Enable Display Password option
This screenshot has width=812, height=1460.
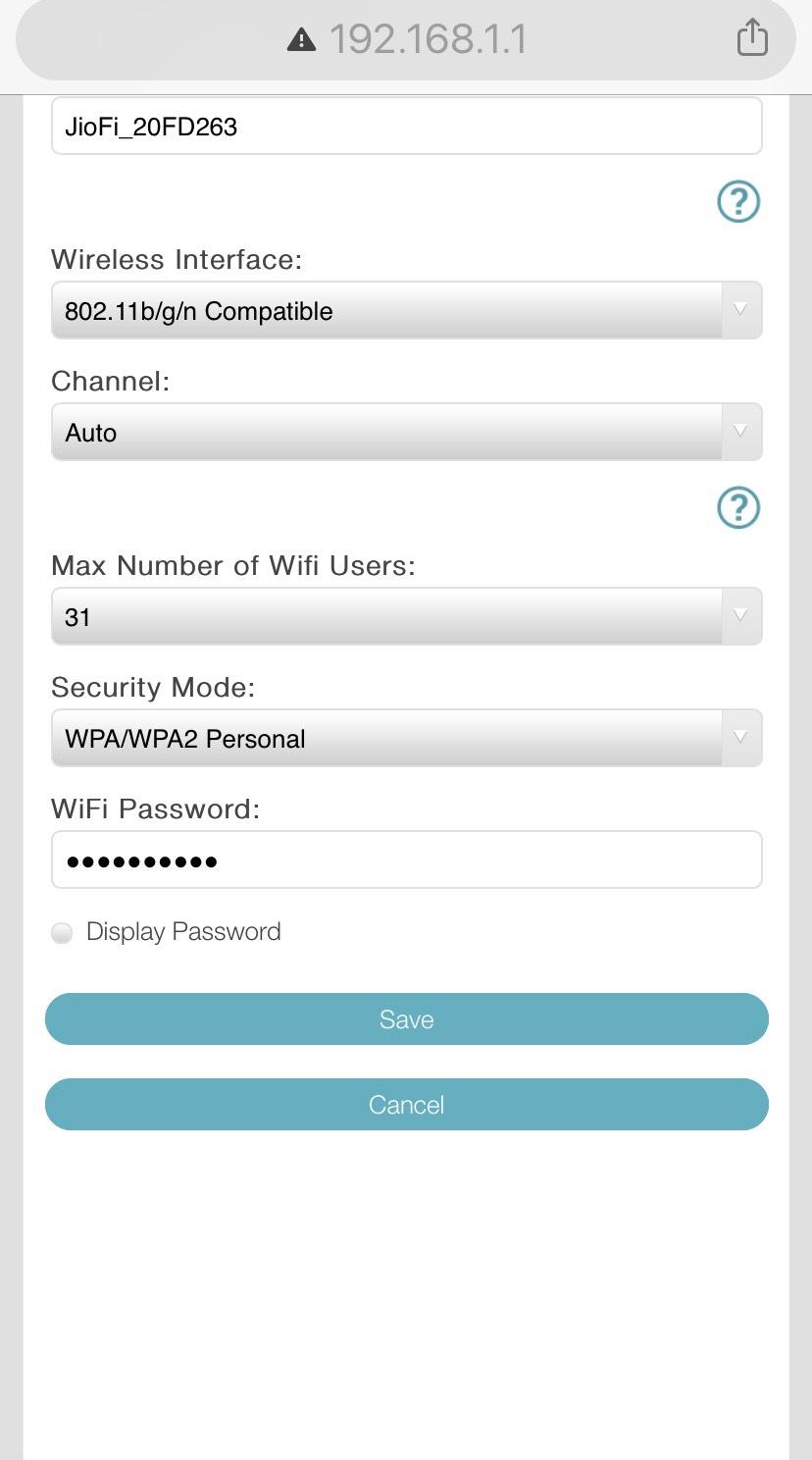(x=62, y=932)
